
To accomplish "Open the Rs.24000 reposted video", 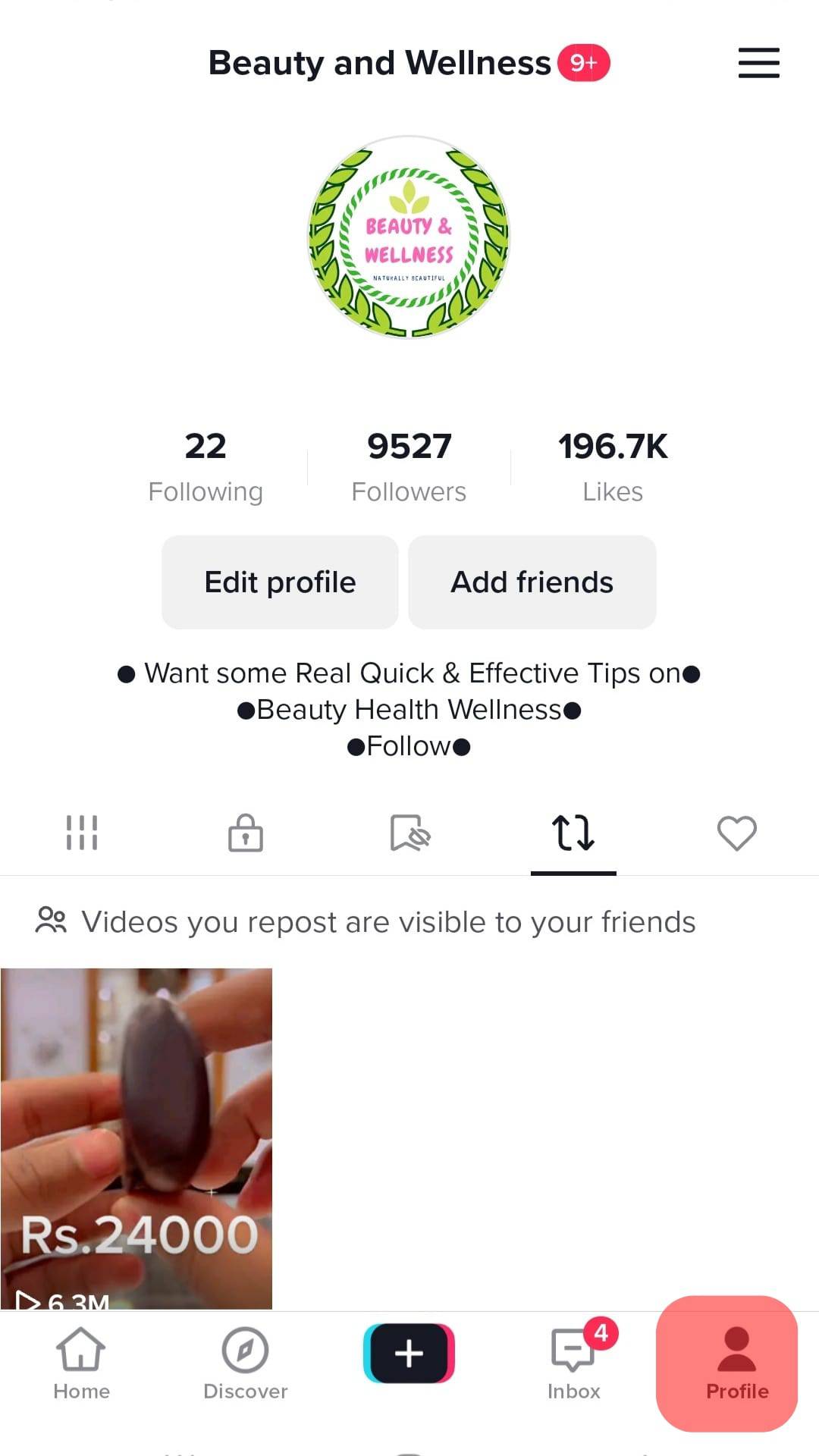I will tap(136, 1137).
